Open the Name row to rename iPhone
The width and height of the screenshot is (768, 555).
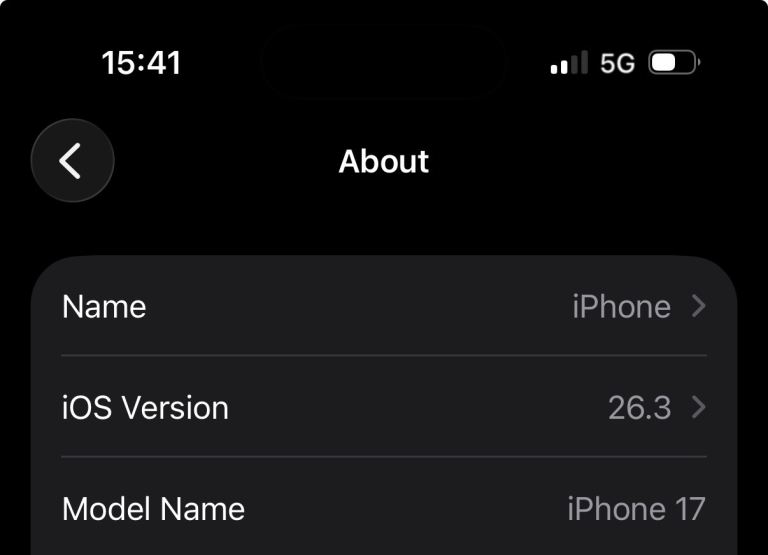pyautogui.click(x=384, y=306)
